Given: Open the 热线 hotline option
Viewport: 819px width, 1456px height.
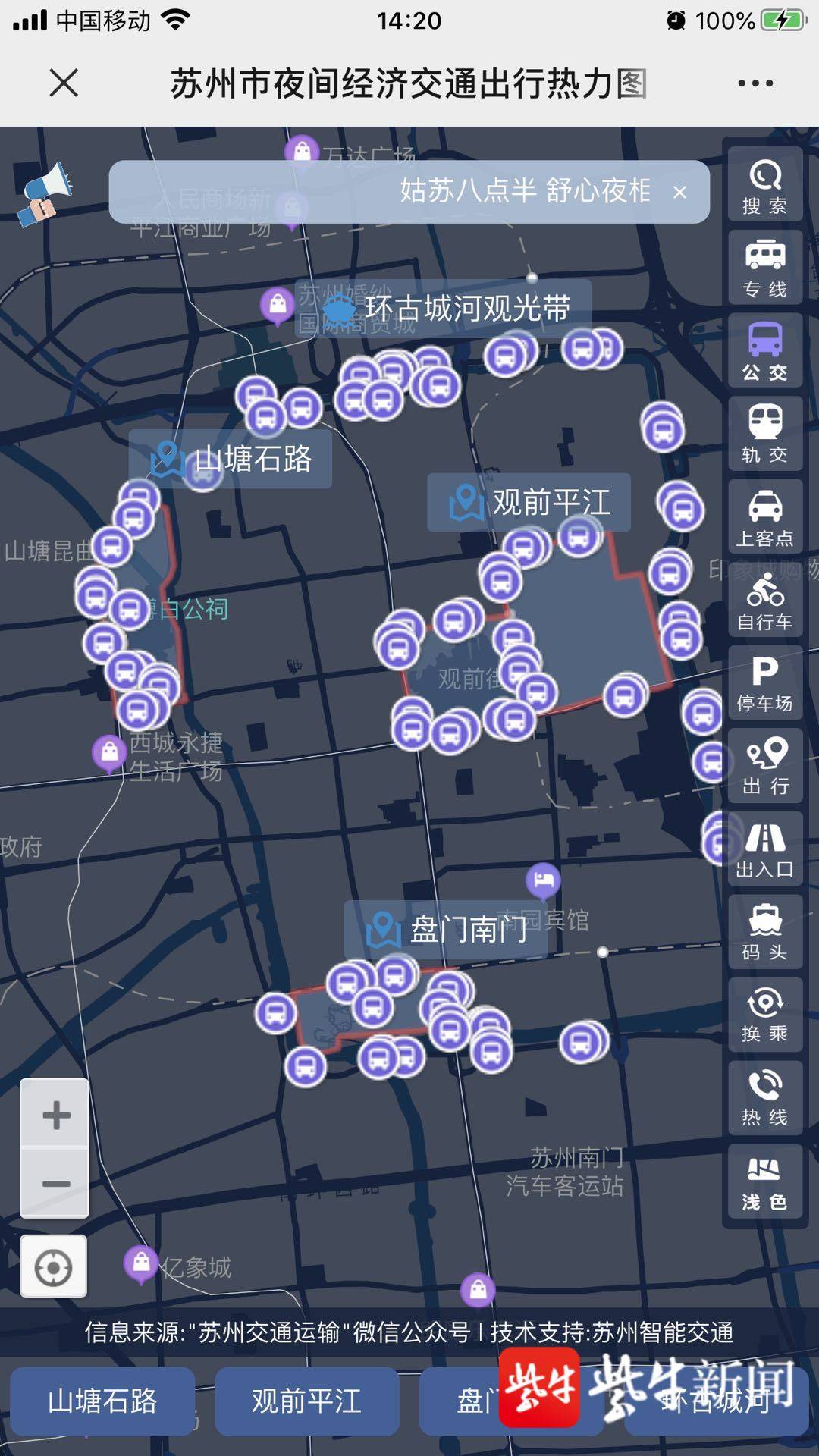Looking at the screenshot, I should 765,1097.
